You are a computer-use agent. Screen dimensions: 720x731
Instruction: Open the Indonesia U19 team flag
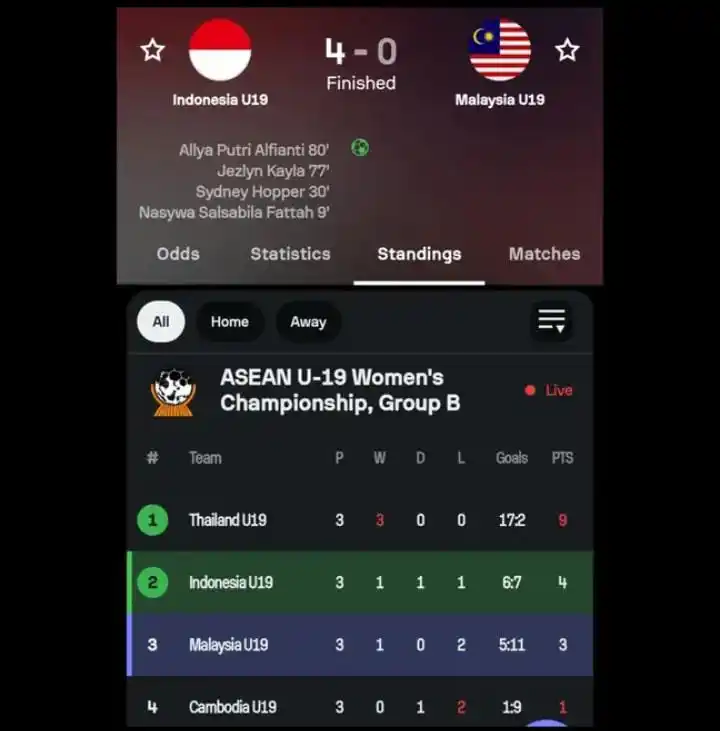coord(220,50)
